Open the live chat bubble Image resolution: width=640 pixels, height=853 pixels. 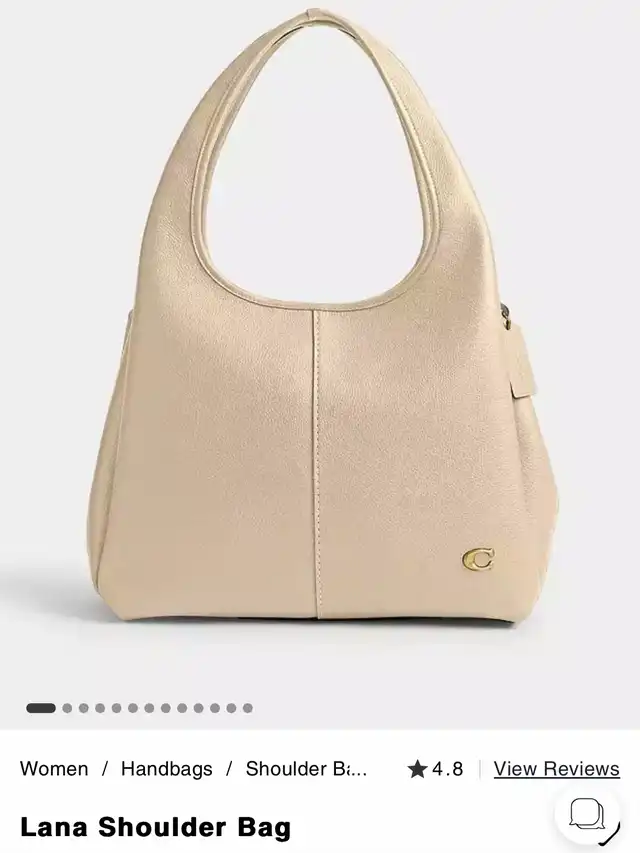pos(587,815)
